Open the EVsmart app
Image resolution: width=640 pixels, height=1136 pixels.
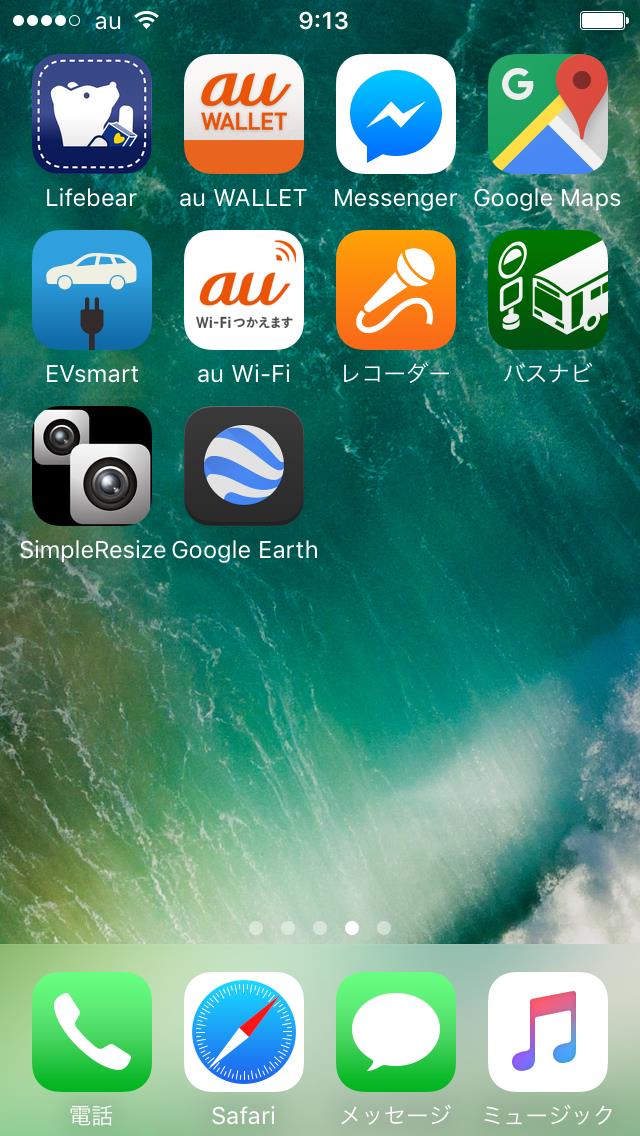tap(92, 290)
